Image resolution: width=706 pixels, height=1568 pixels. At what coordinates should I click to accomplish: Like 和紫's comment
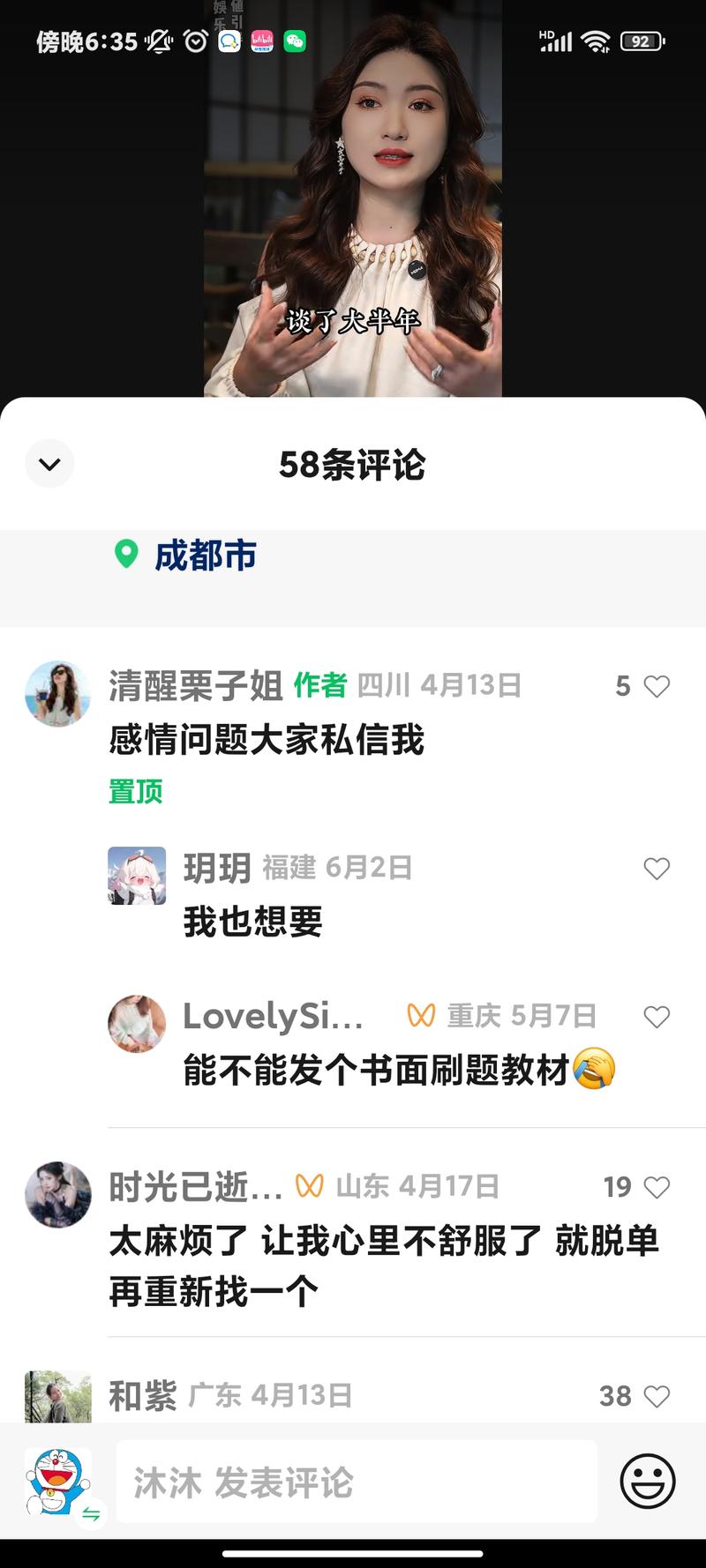click(x=657, y=1396)
